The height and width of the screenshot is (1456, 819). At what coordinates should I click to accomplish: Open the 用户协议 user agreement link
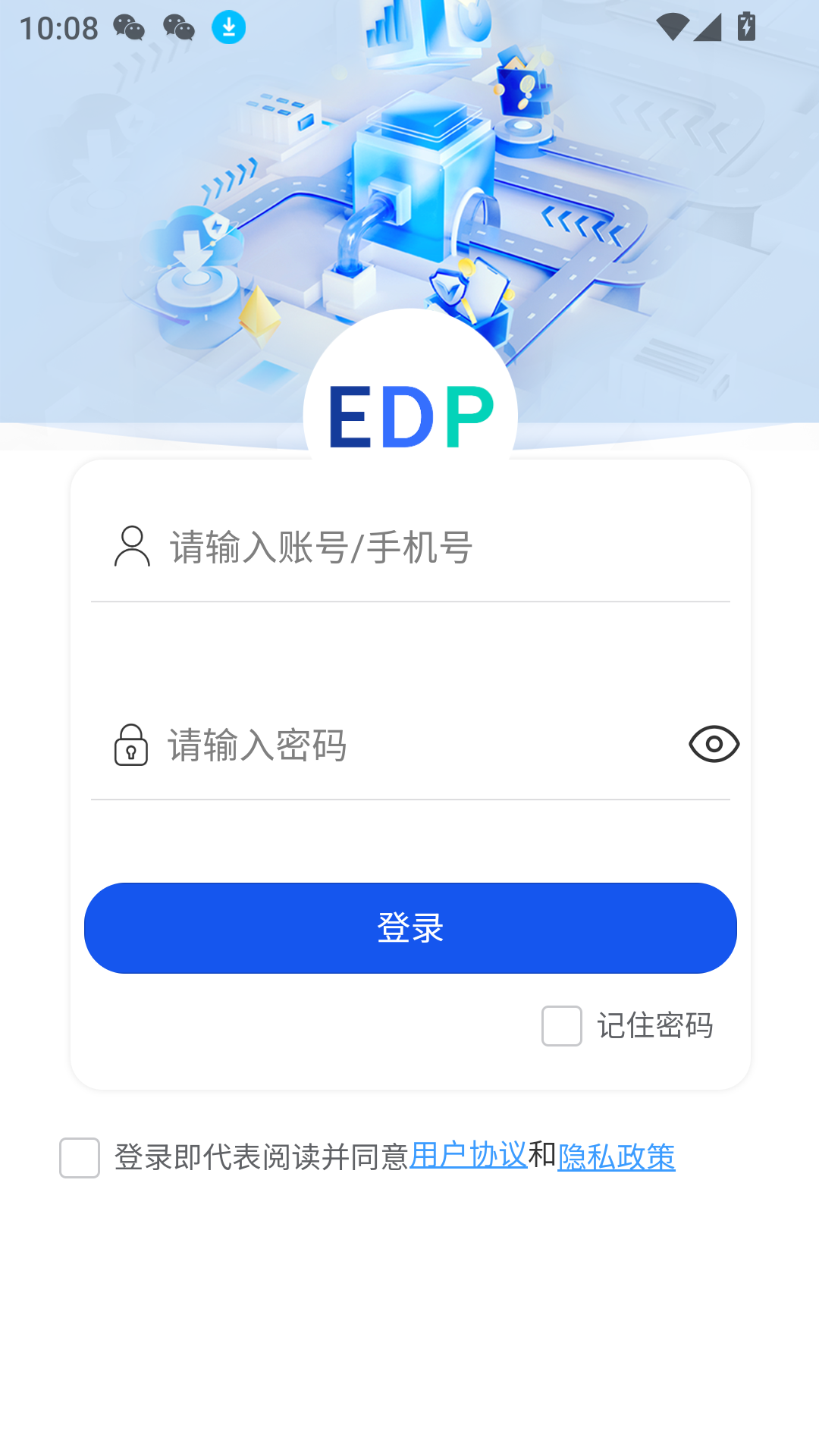point(468,1156)
